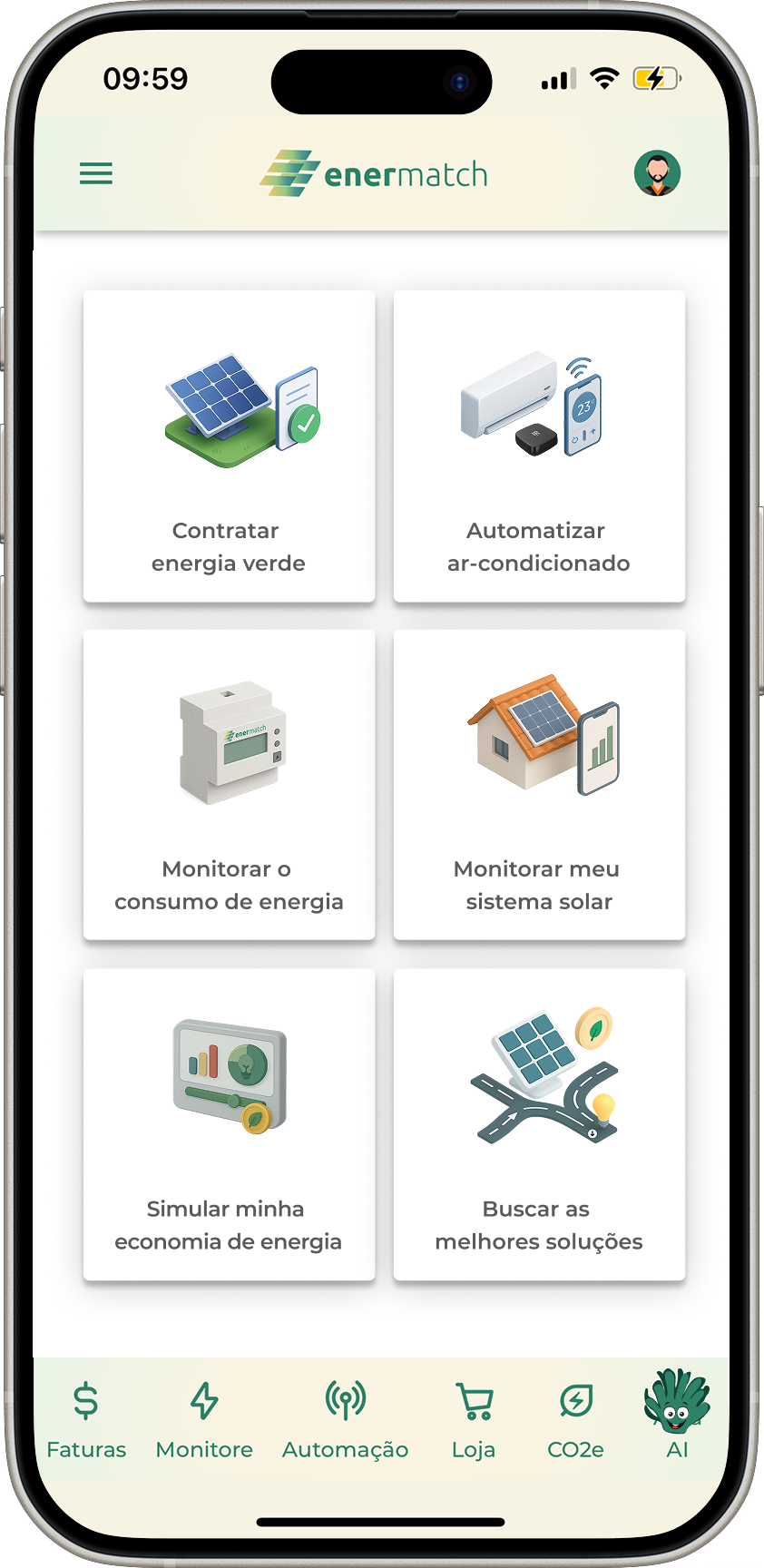764x1568 pixels.
Task: Switch to the Automação tab
Action: (x=345, y=1420)
